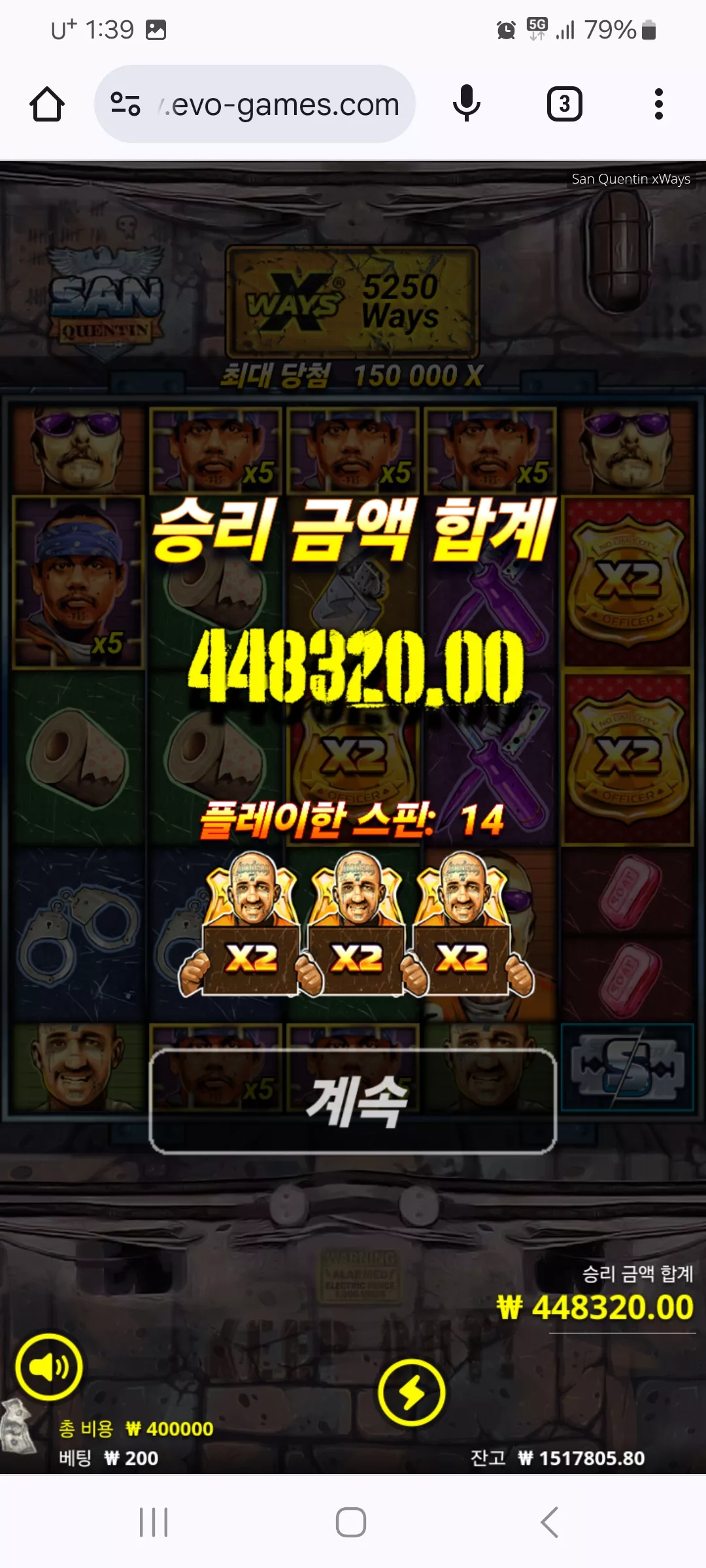Tap the 계속 continue button

pos(353,1101)
